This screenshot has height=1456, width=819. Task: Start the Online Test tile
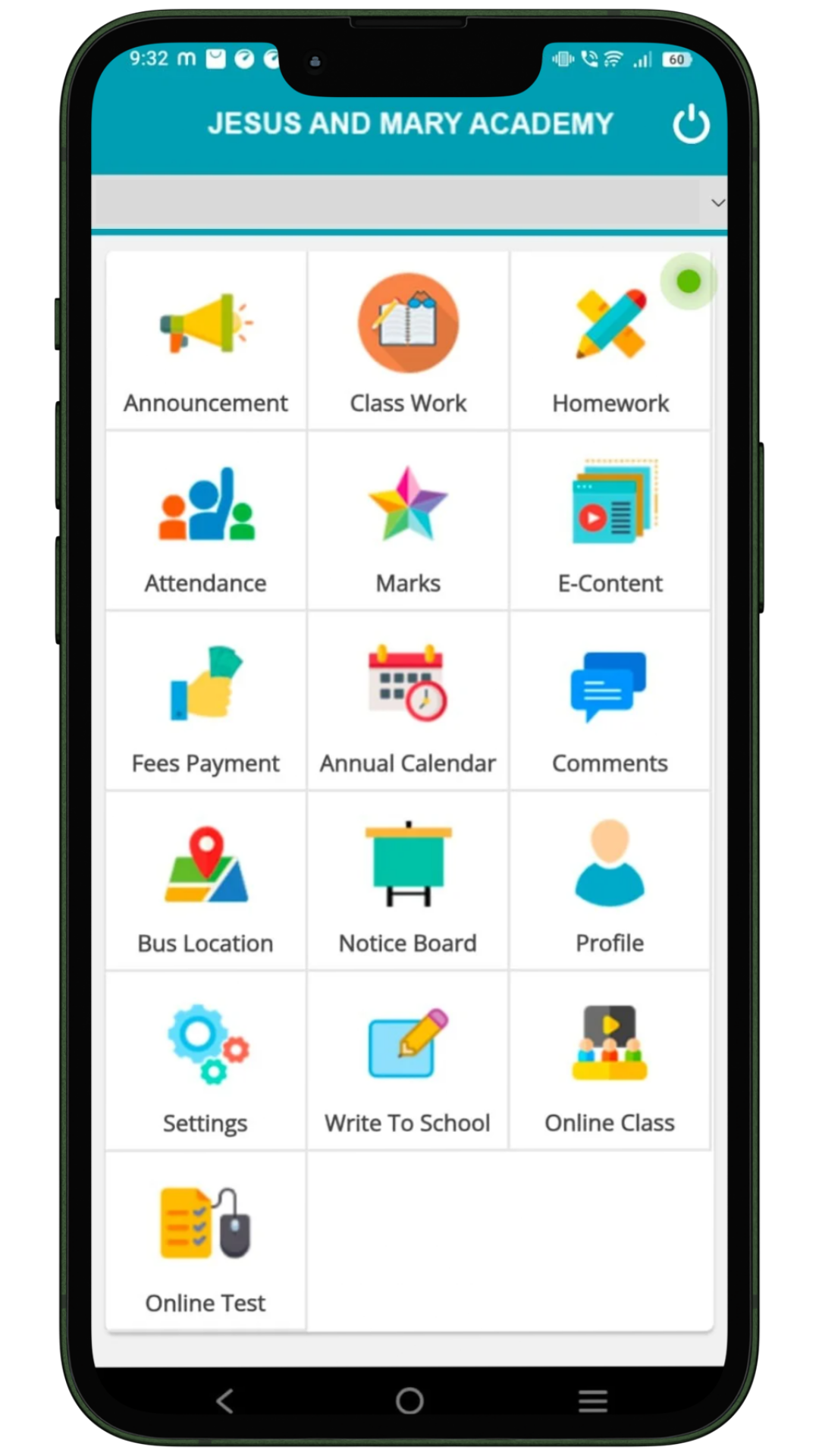[x=206, y=1241]
